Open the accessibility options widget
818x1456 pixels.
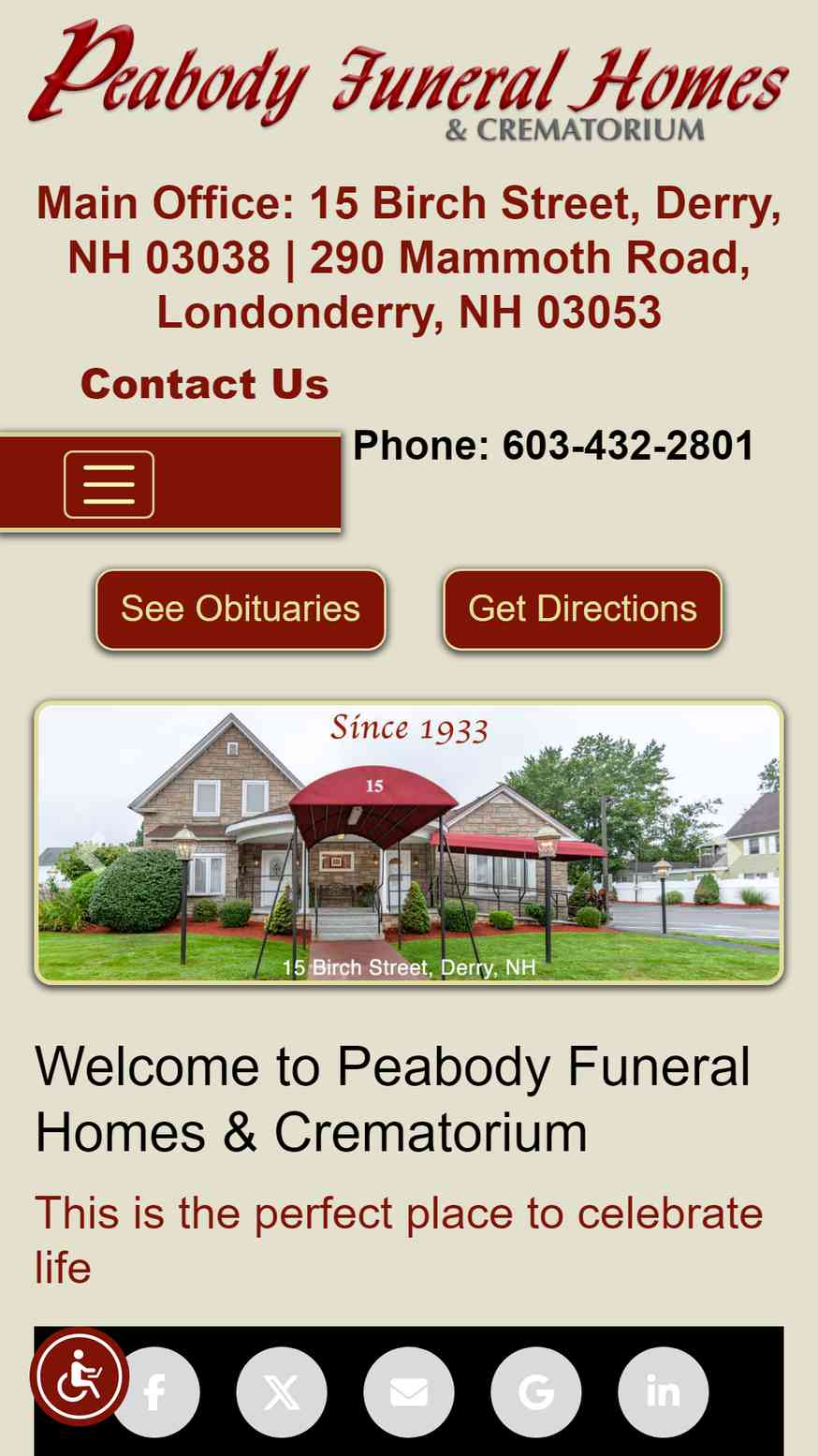[x=79, y=1375]
